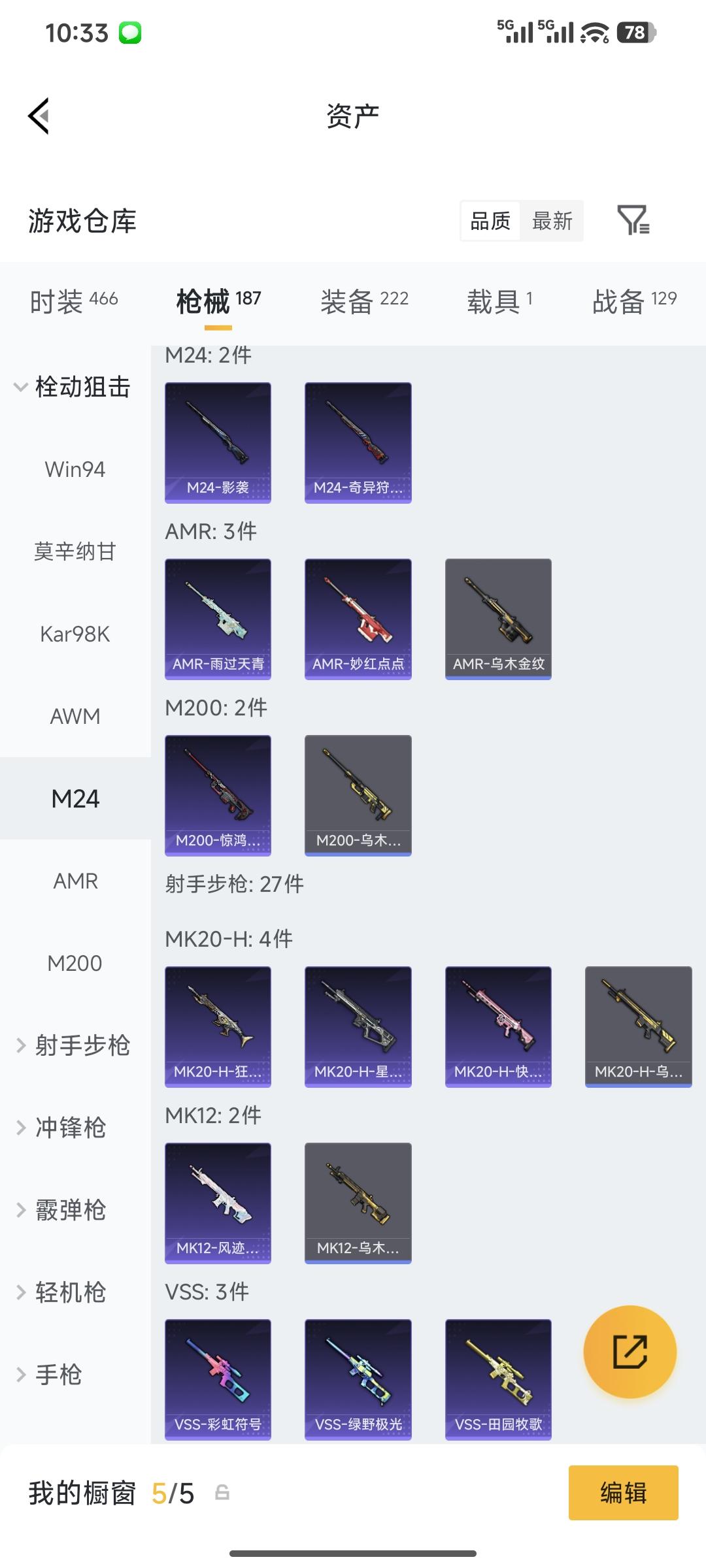Open the green Messages icon in status bar
Screen dimensions: 706x1568
[128, 31]
